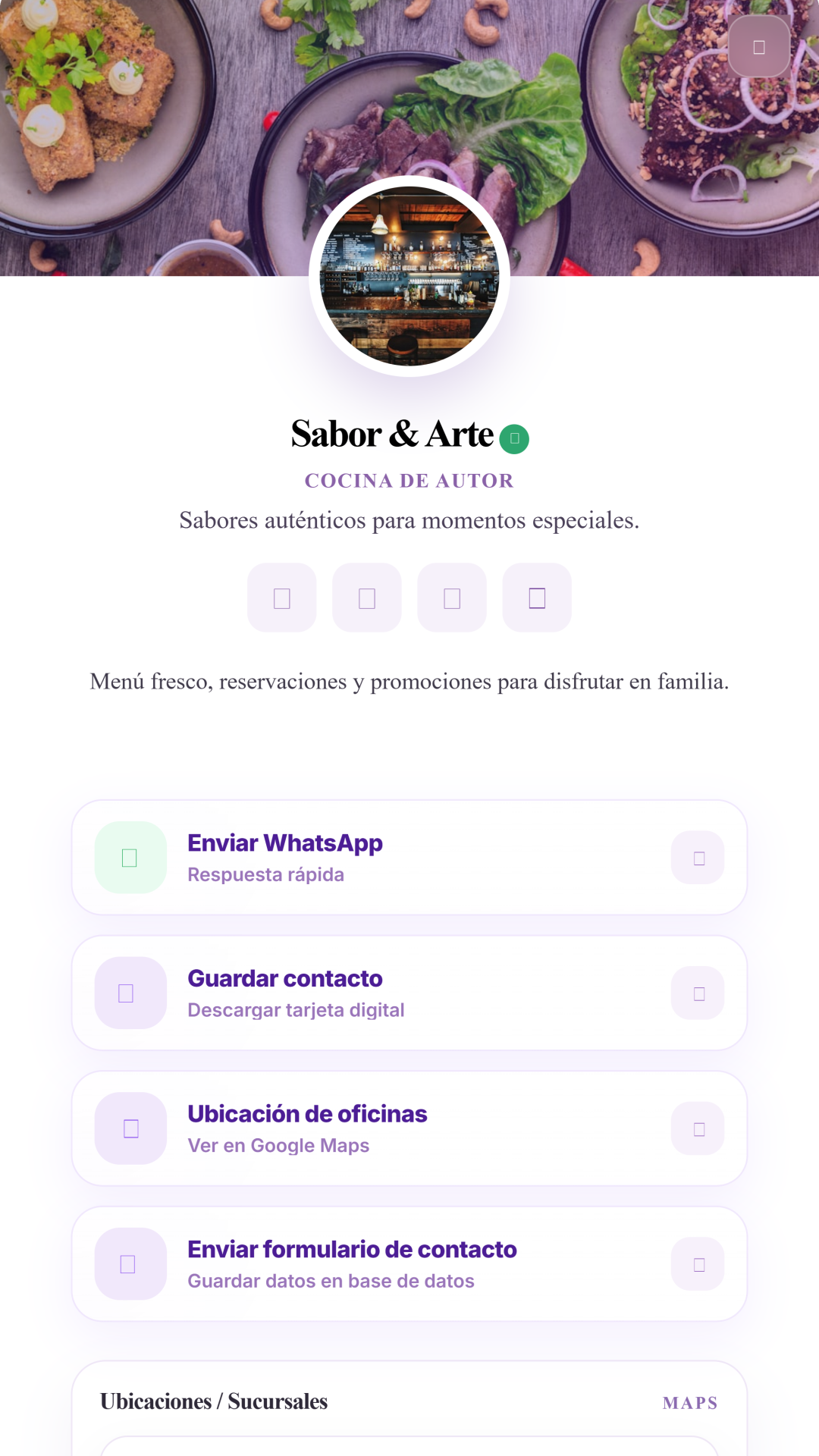
Task: Open Guardar contacto to download digital card
Action: coord(409,993)
